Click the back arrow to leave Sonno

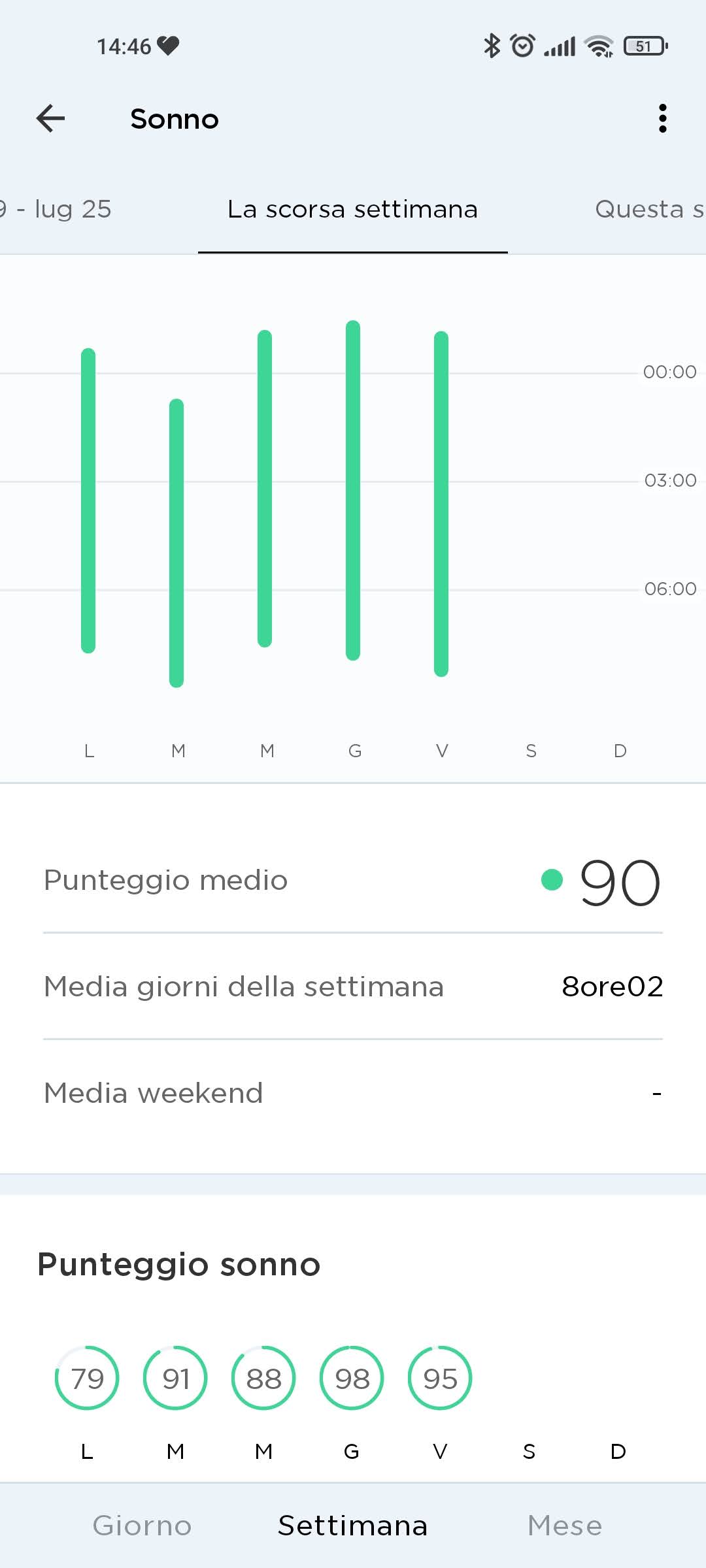50,118
